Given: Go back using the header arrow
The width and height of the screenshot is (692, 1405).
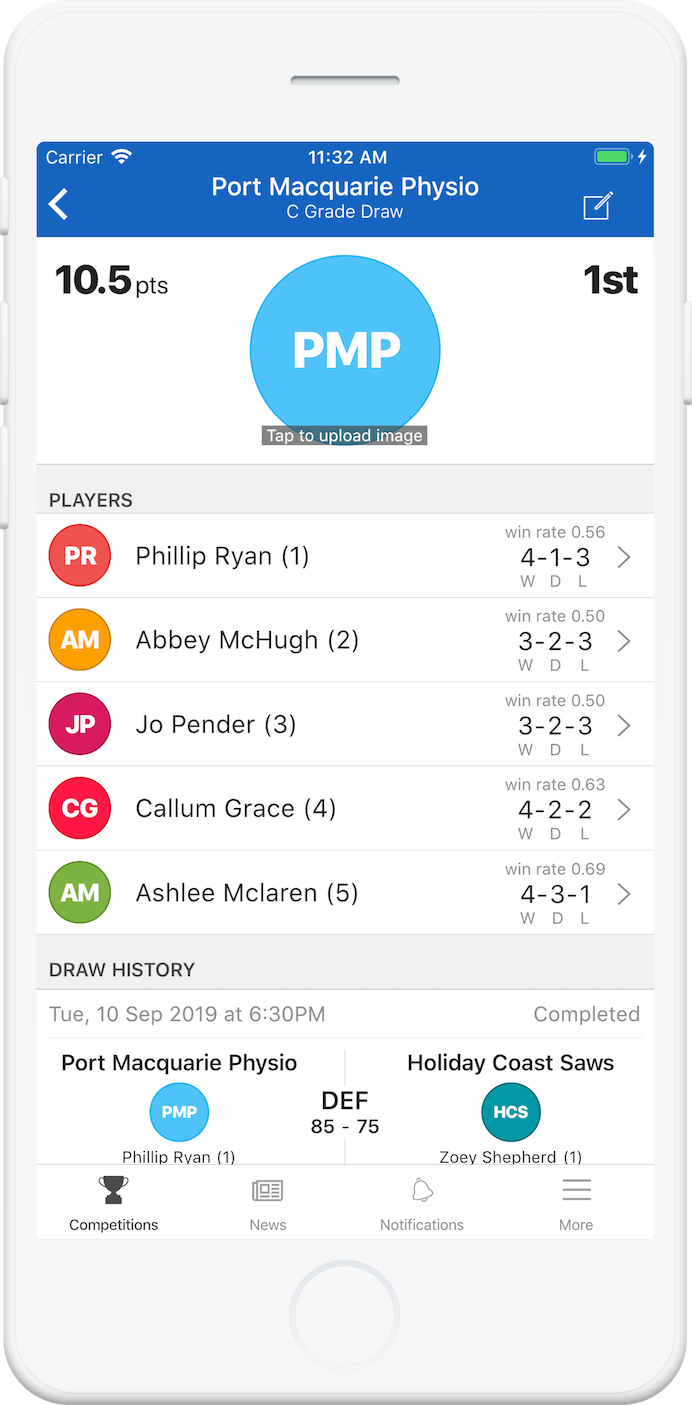Looking at the screenshot, I should click(59, 205).
